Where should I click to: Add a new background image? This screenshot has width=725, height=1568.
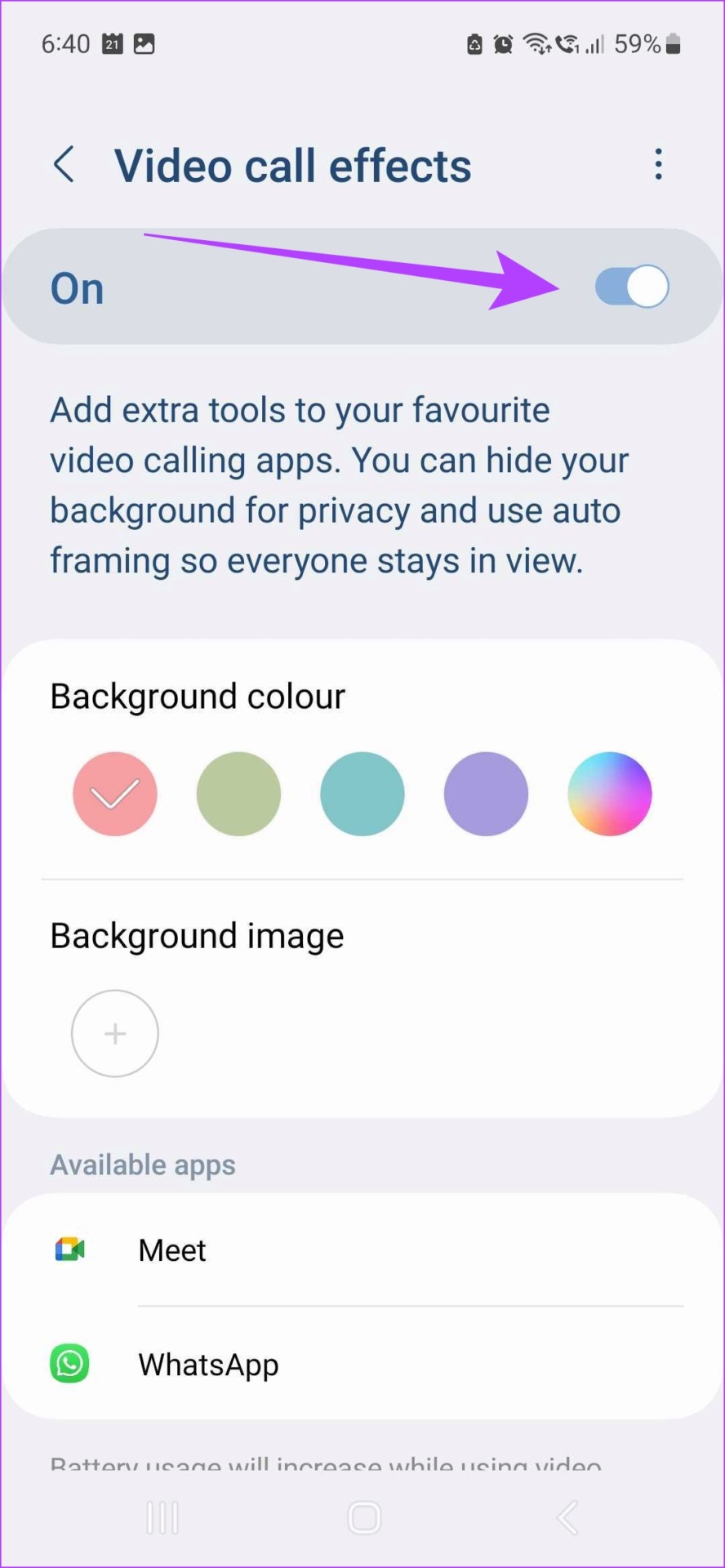(x=115, y=1034)
